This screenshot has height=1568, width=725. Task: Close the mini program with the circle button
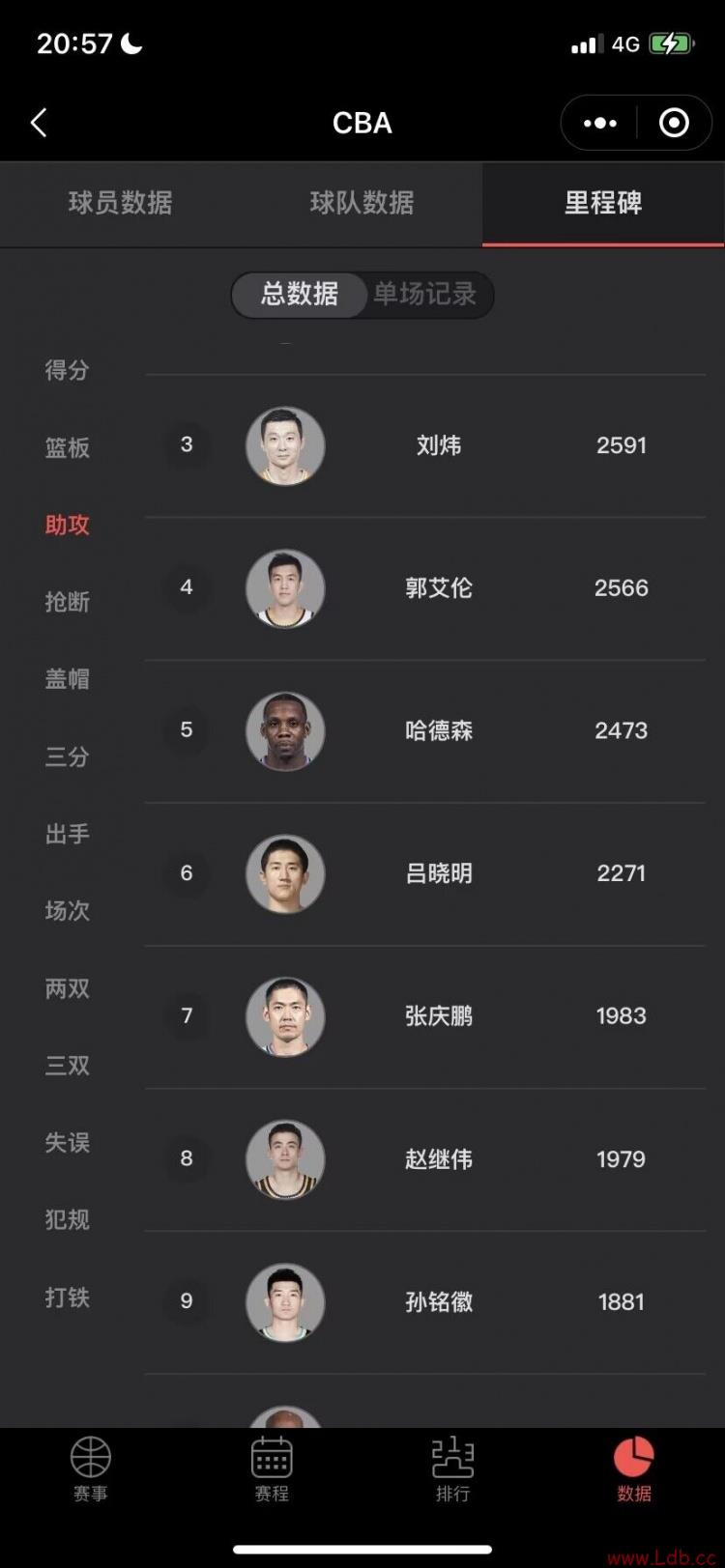click(674, 123)
